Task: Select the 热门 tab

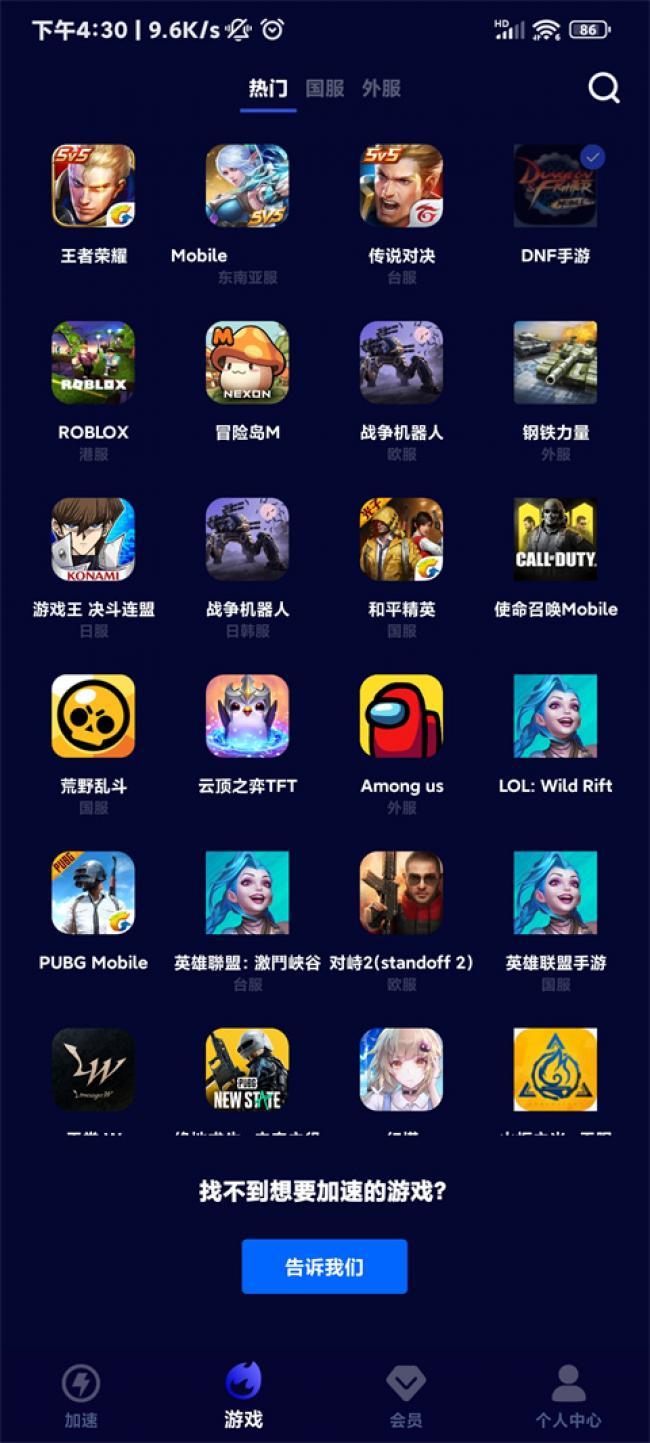Action: [x=268, y=89]
